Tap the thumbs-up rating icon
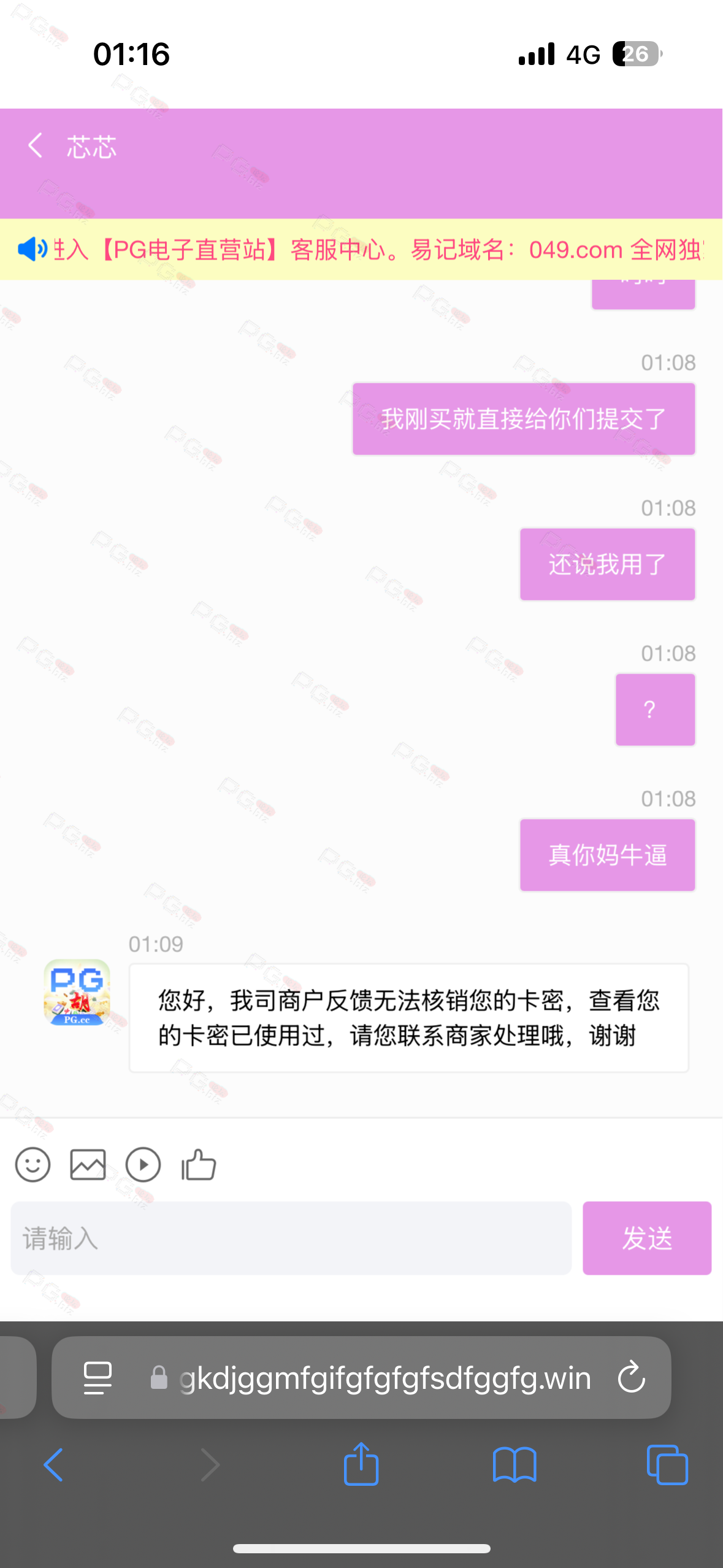 (199, 1164)
